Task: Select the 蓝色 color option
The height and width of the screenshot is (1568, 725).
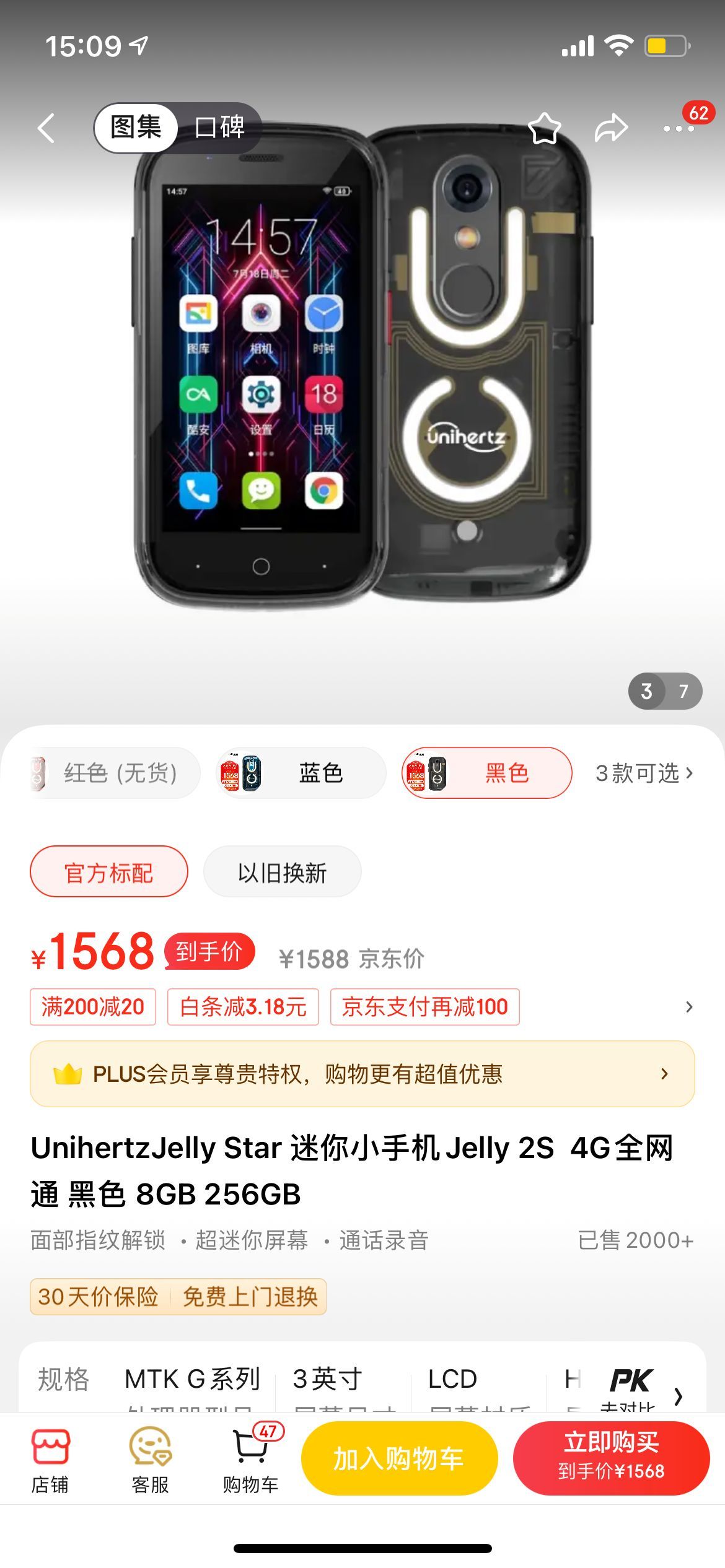Action: pos(301,773)
